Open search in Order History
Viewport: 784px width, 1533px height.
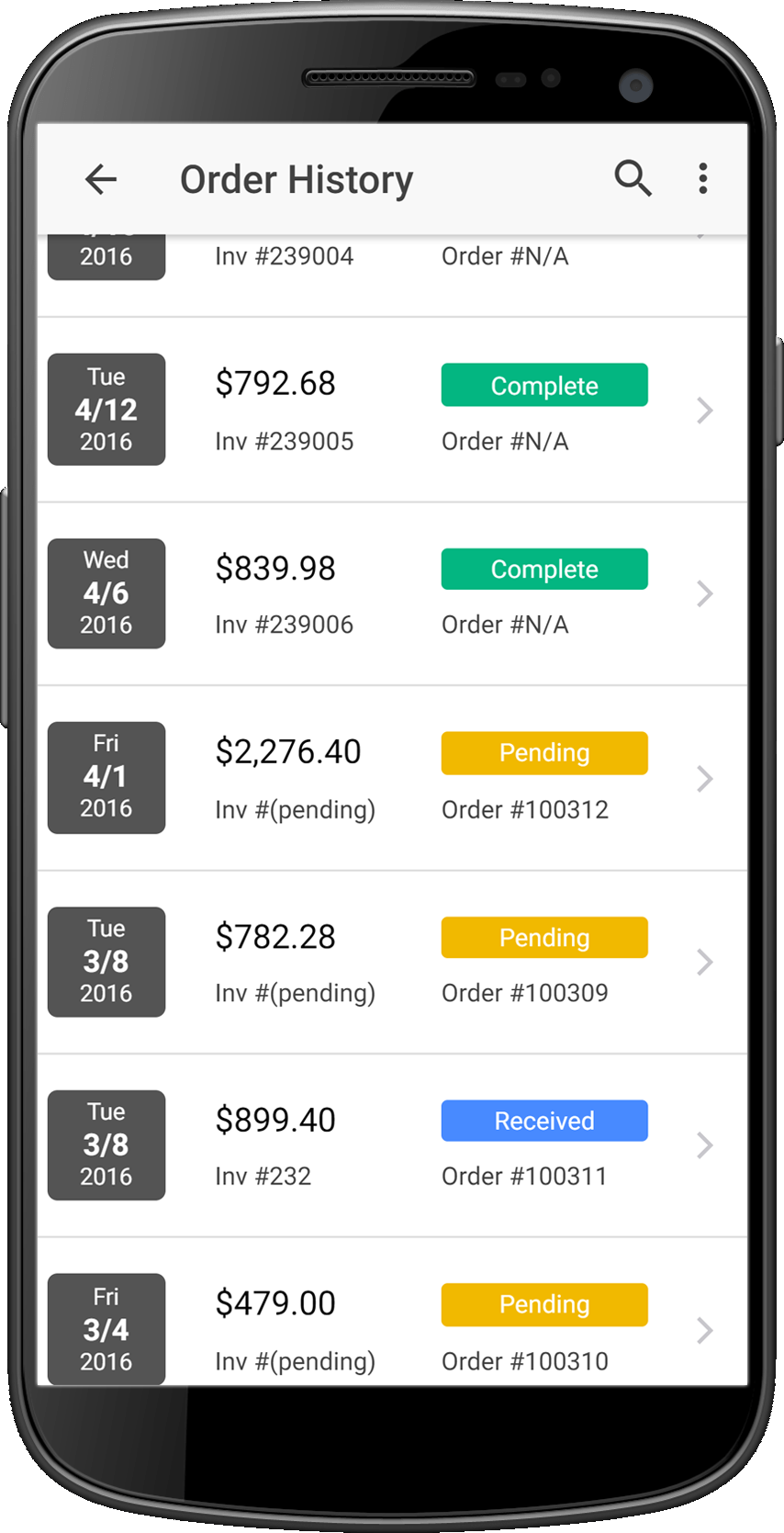point(633,178)
